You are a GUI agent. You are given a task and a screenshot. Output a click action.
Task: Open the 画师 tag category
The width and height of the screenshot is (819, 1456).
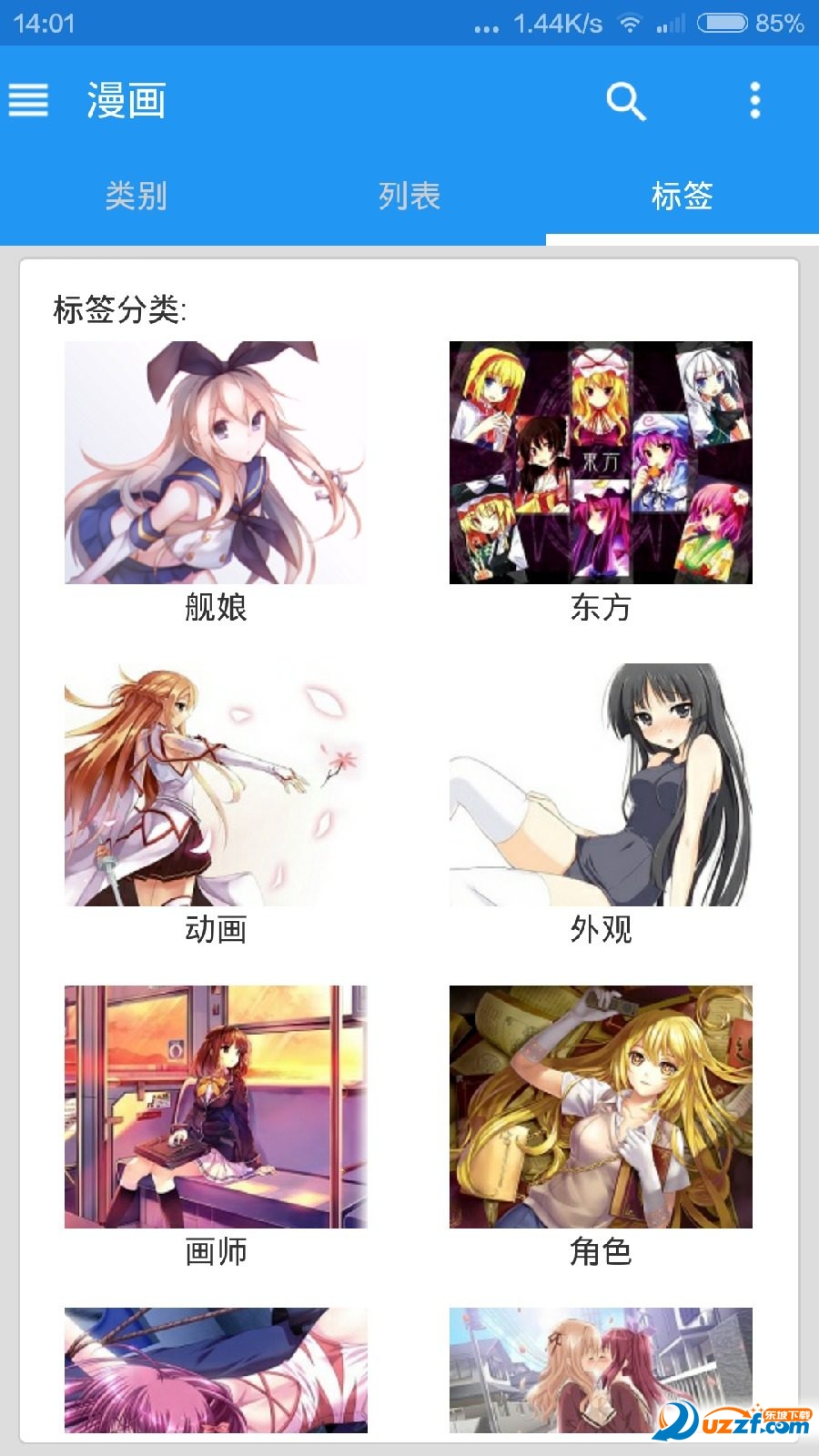tap(217, 1104)
